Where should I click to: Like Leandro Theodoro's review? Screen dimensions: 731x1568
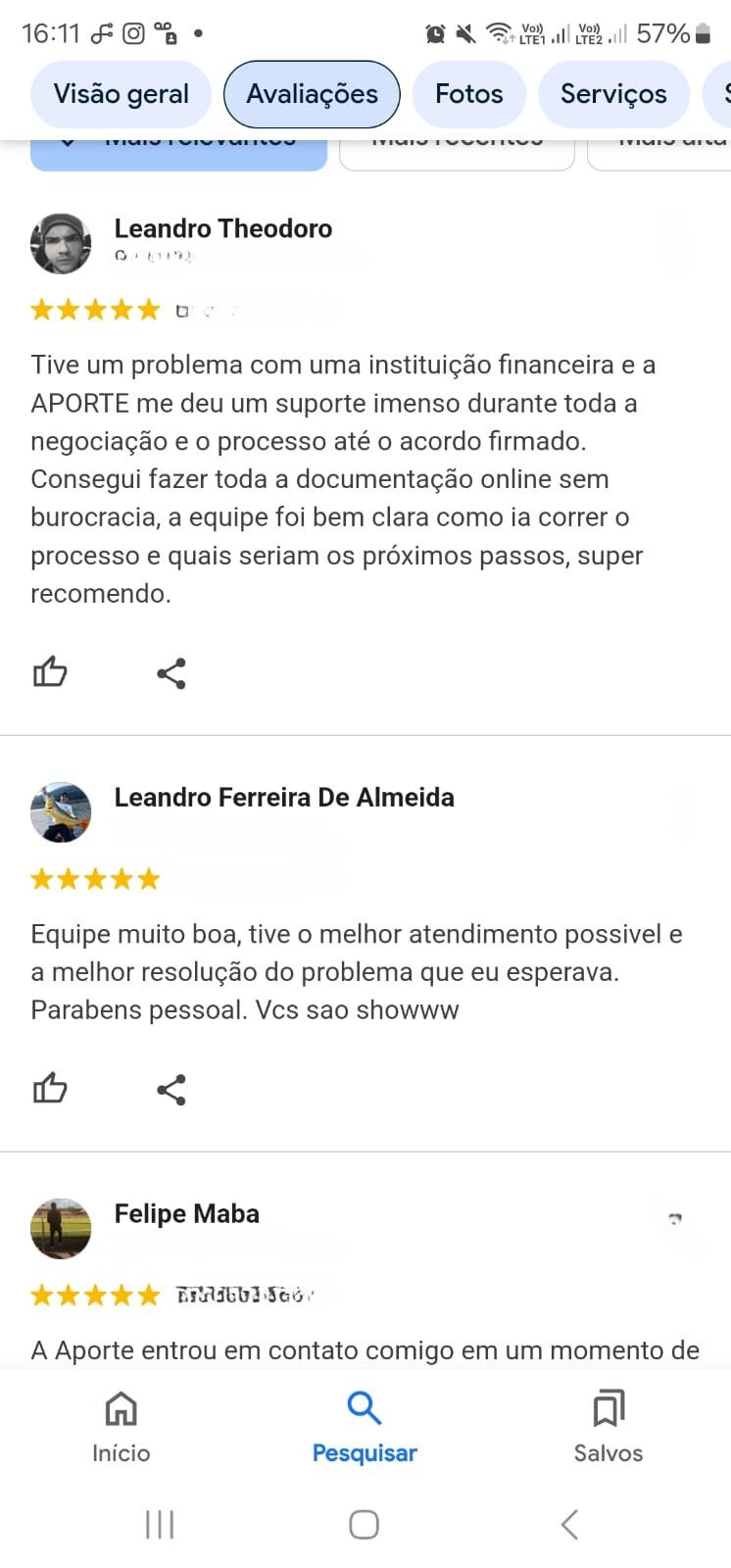point(50,672)
